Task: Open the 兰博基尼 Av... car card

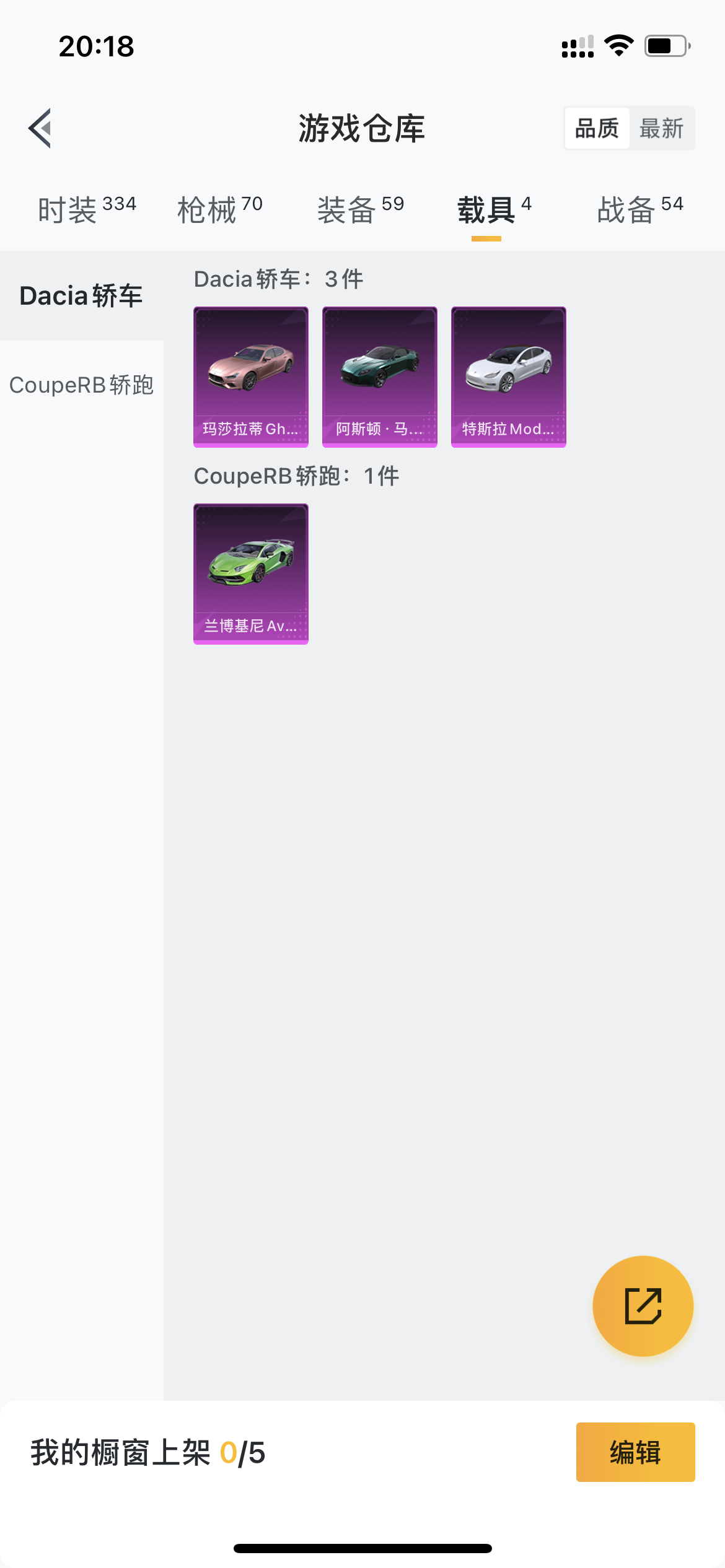Action: [251, 573]
